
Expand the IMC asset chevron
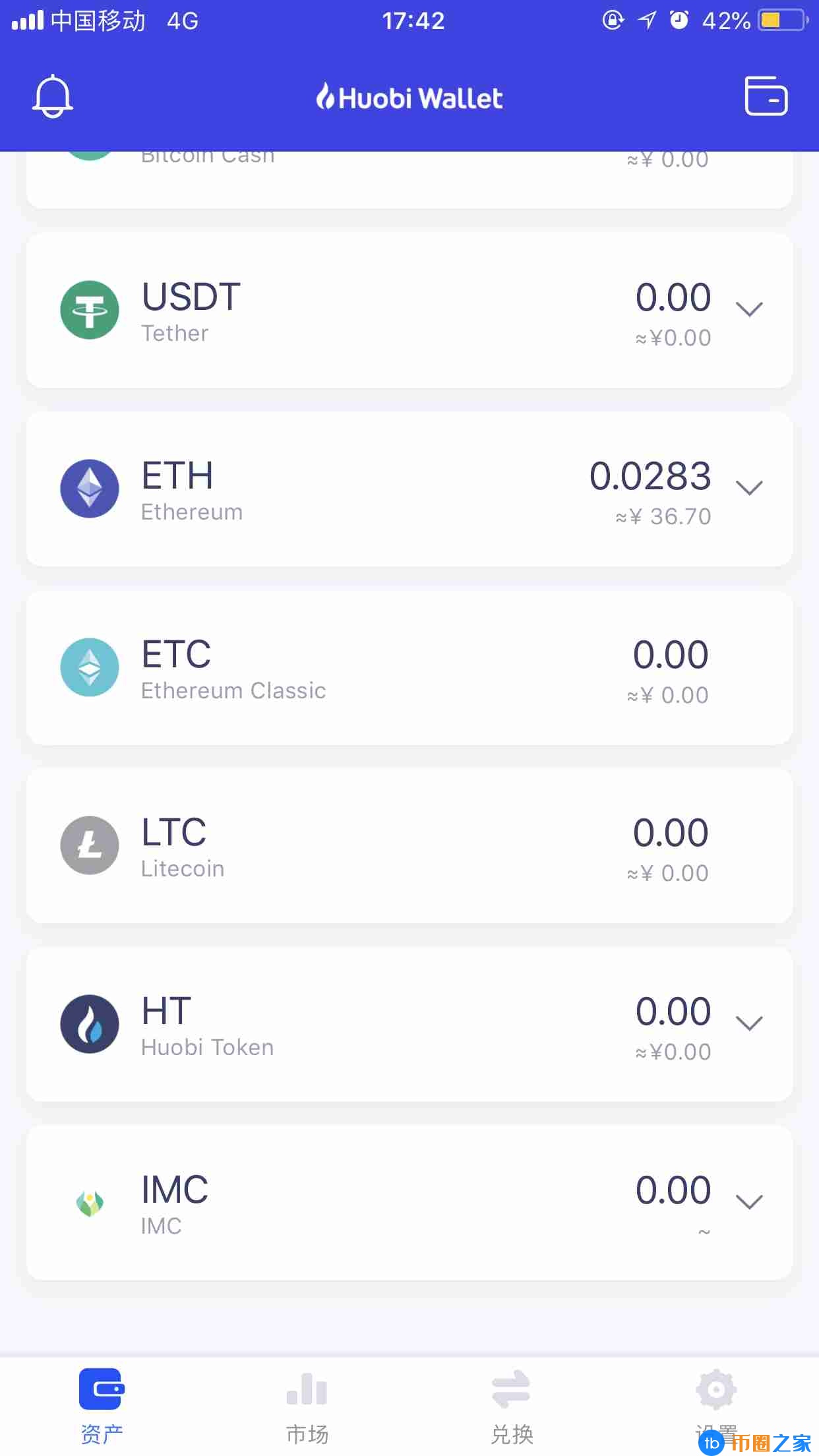coord(749,1202)
